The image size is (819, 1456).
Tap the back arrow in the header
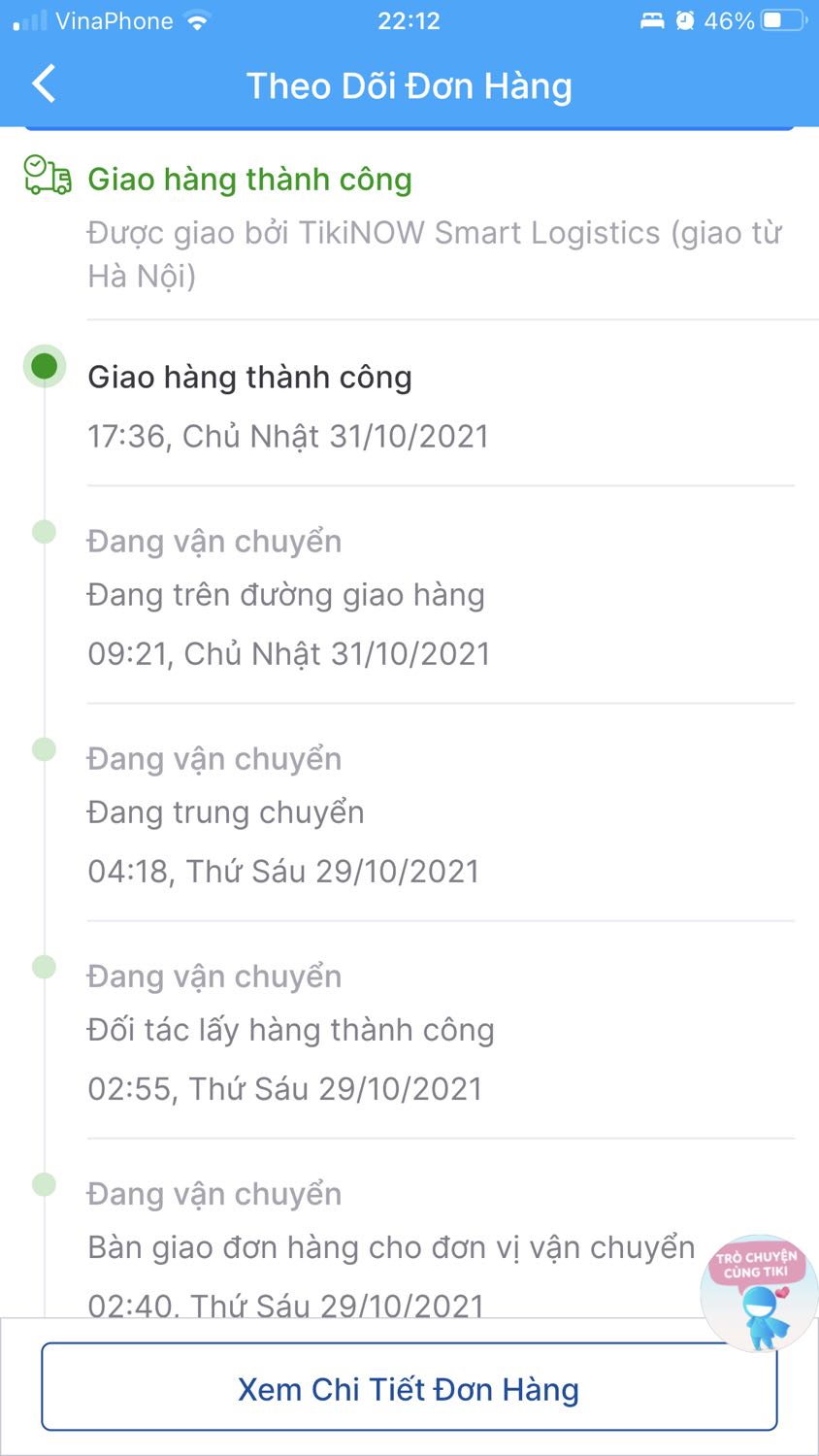[x=43, y=85]
